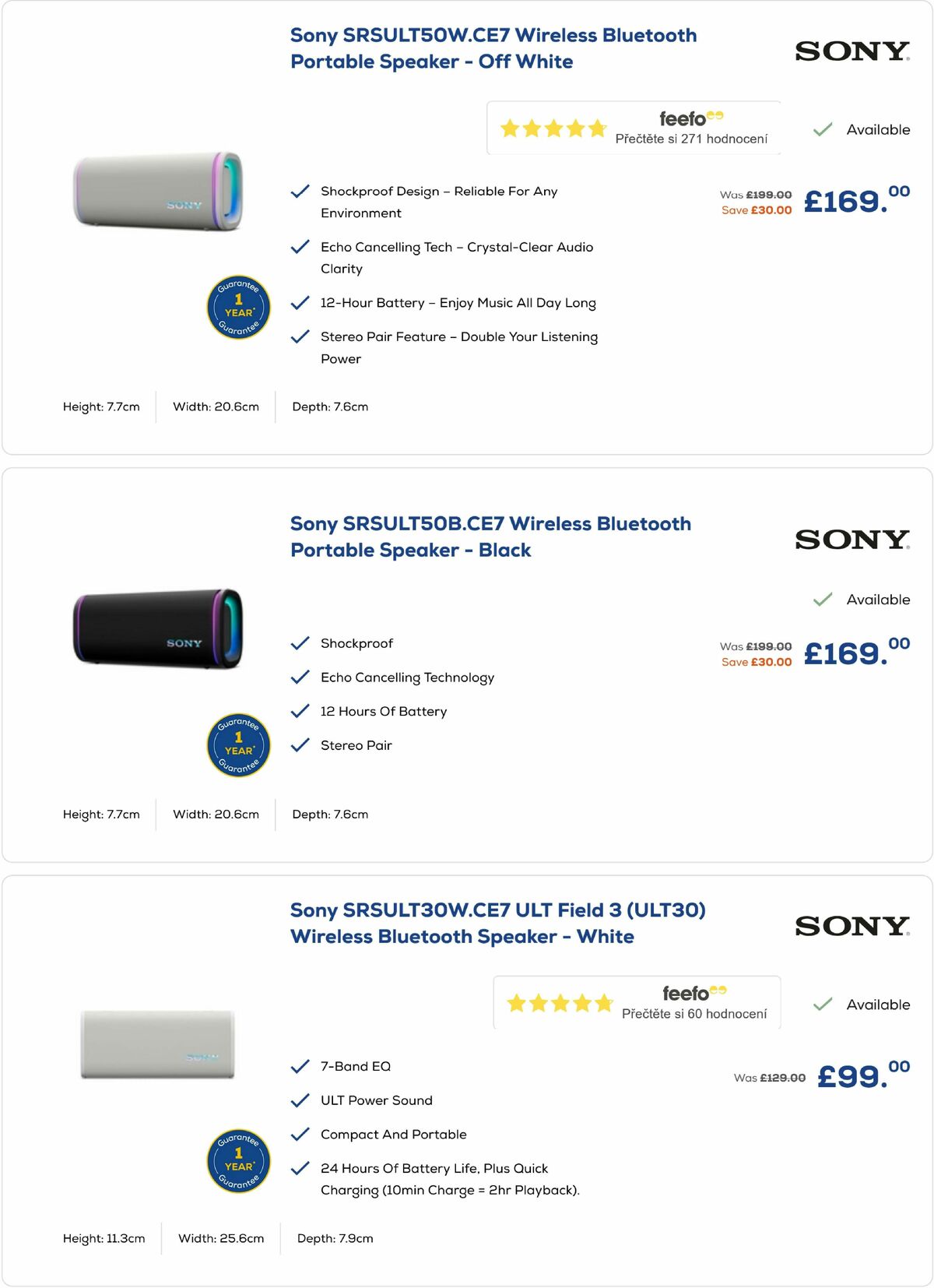Toggle availability indicator for SRSULT50B Black
This screenshot has height=1288, width=934.
822,600
